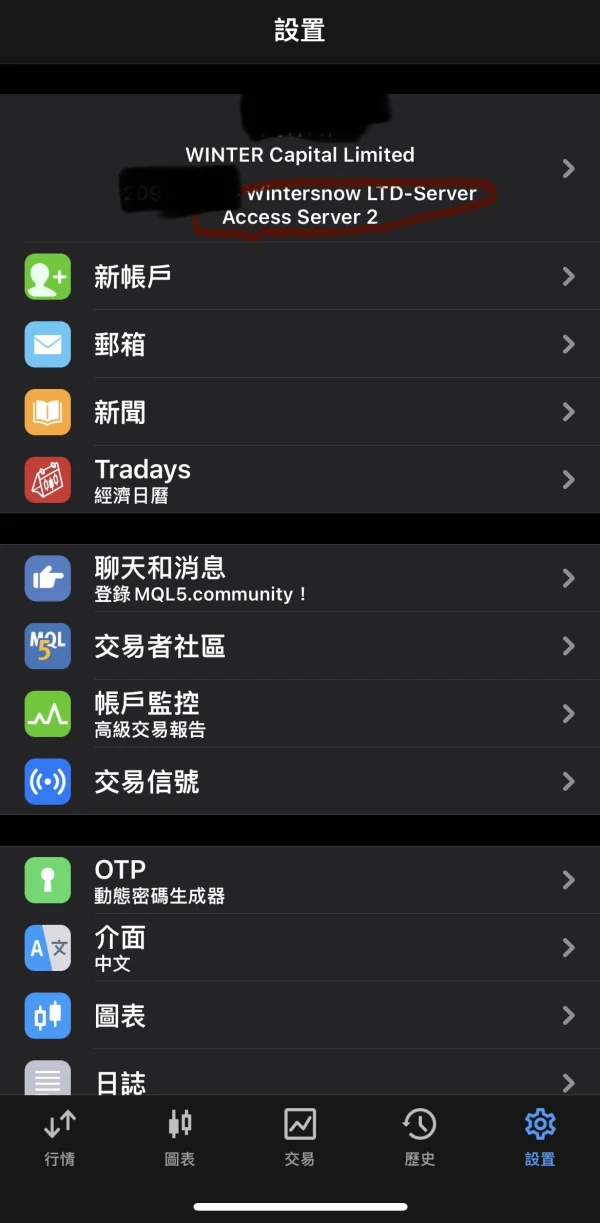Open 聊天和消息

[300, 578]
